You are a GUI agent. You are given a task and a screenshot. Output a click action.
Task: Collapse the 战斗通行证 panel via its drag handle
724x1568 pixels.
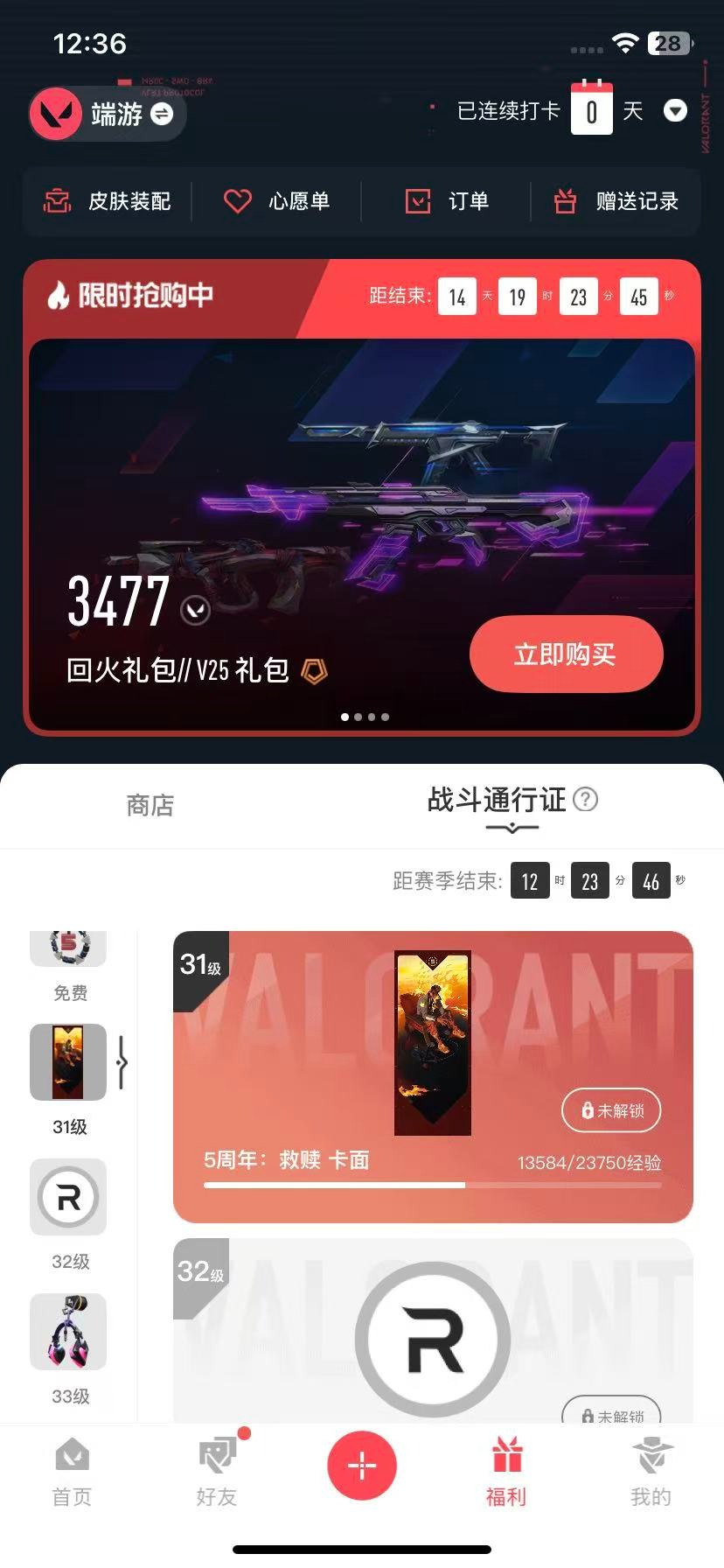pos(512,826)
